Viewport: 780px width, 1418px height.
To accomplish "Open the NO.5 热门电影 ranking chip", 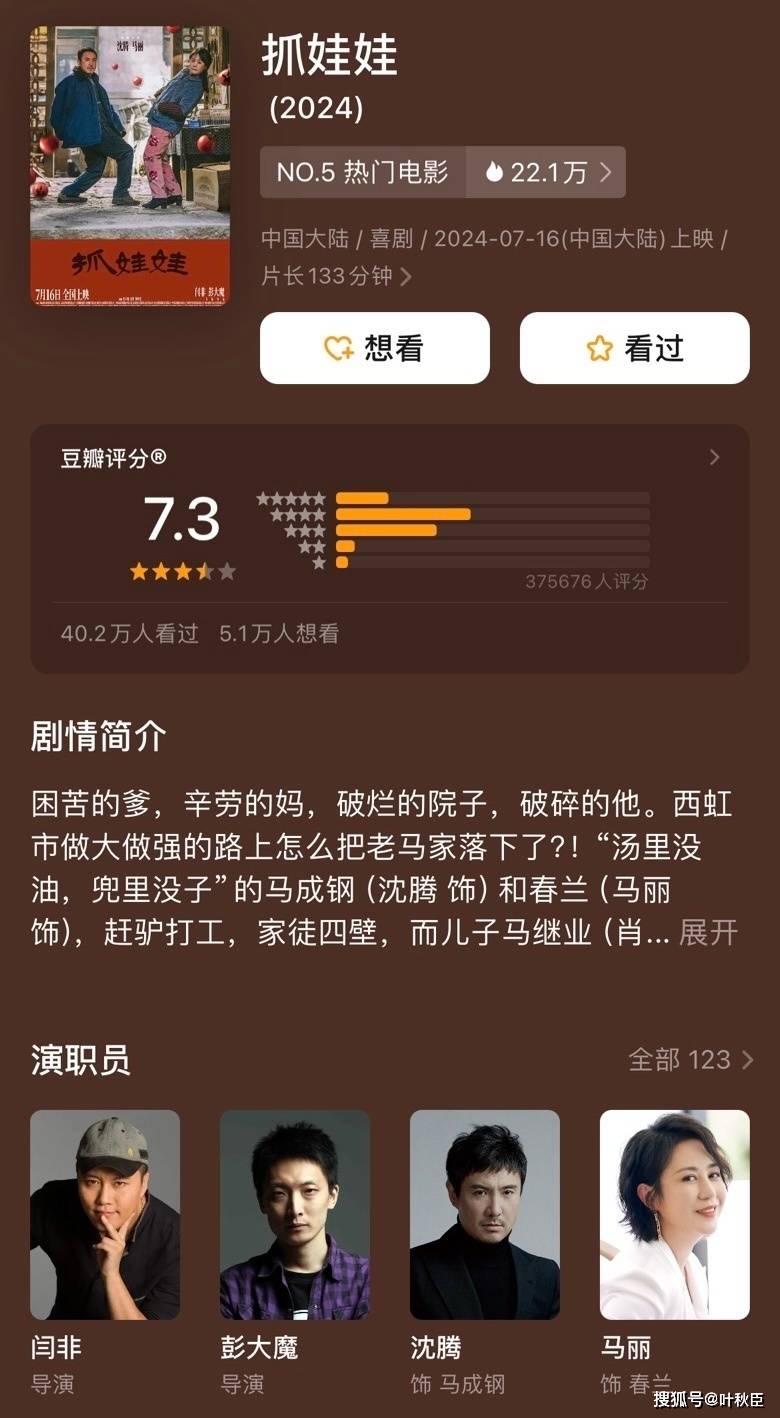I will click(362, 172).
